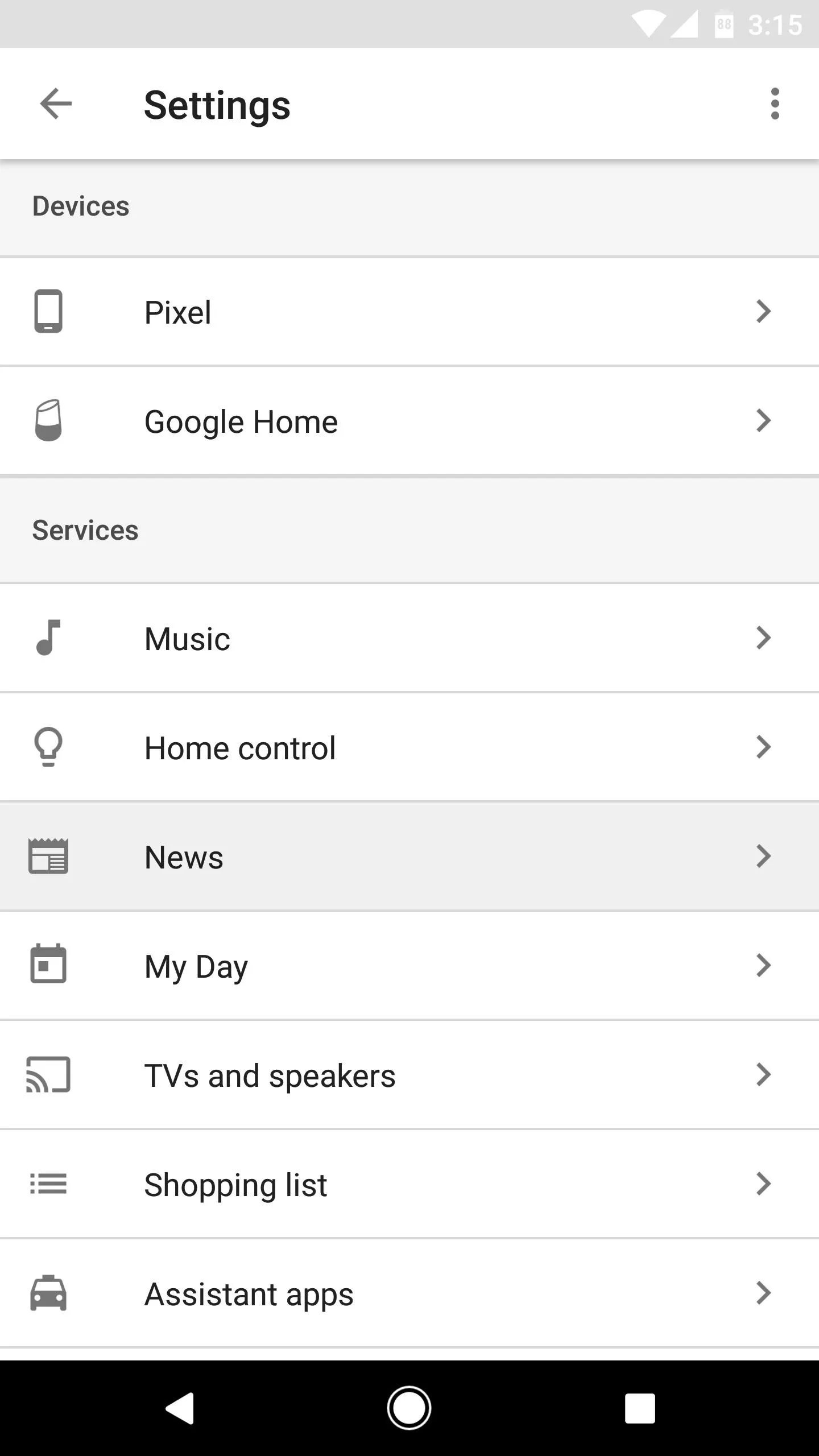Open My Day settings
Screen dimensions: 819x1456
tap(409, 966)
